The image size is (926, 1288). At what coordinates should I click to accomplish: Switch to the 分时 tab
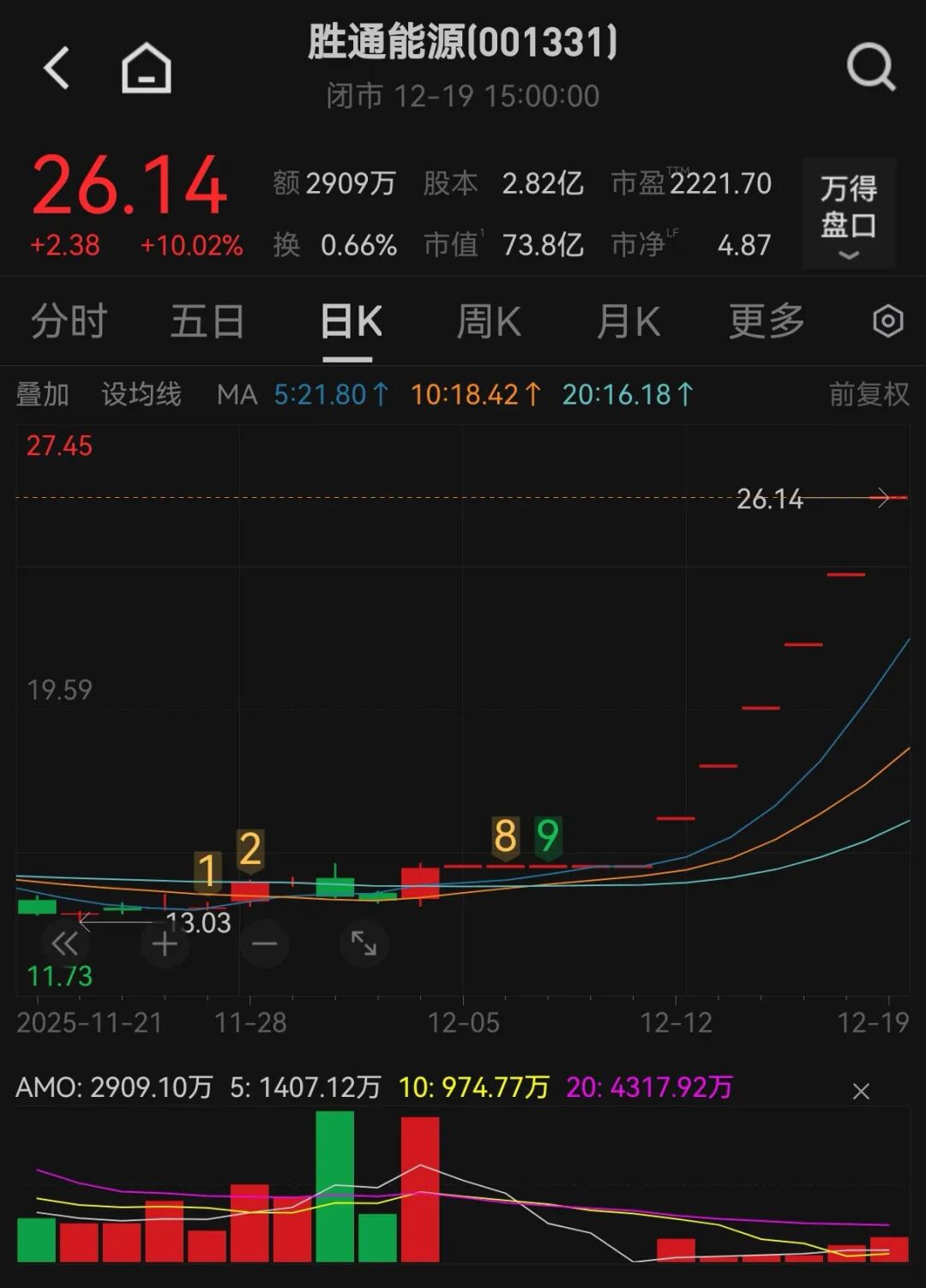tap(69, 322)
